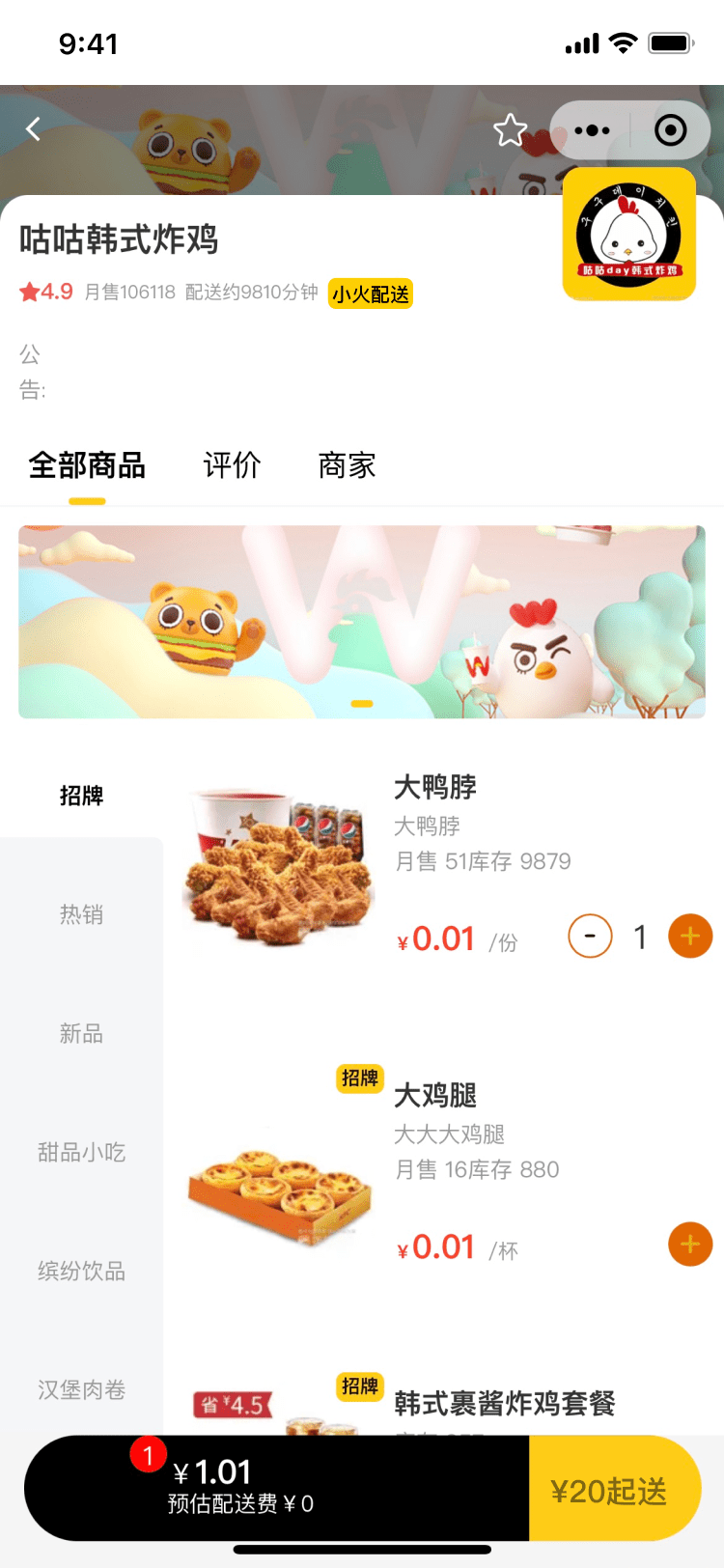Decrease 大鸭脖 quantity by one

[x=590, y=937]
